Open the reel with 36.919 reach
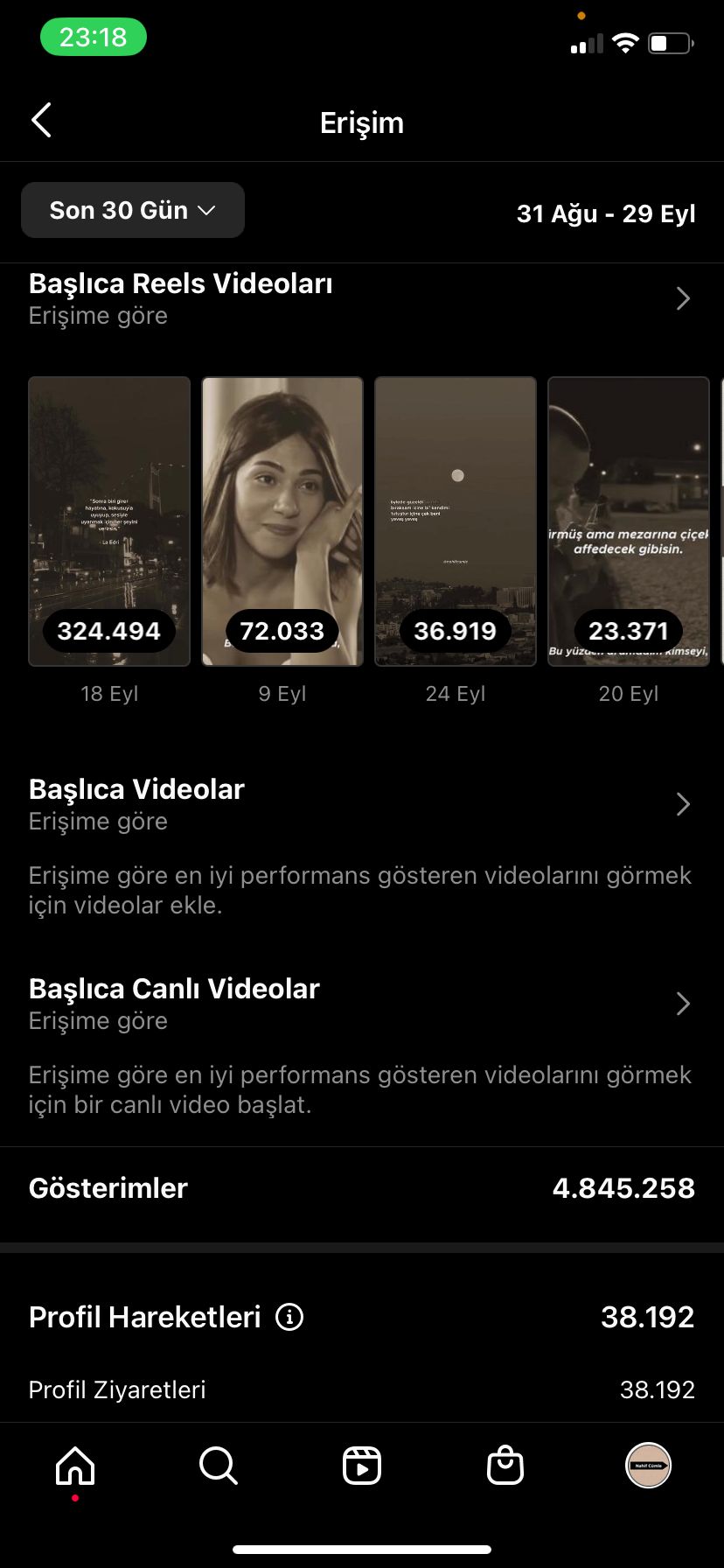 tap(456, 521)
